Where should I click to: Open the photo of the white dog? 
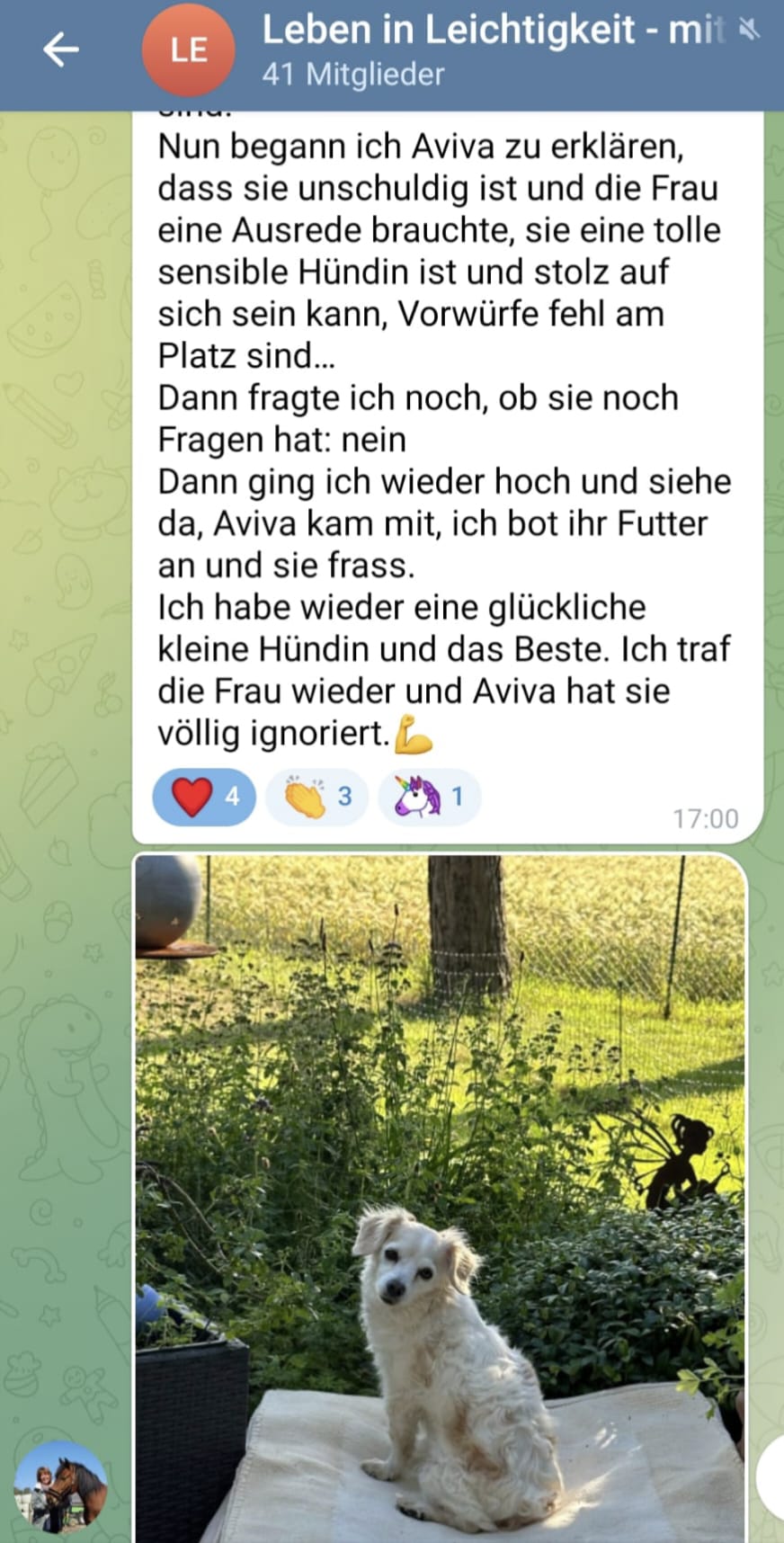pos(441,1196)
